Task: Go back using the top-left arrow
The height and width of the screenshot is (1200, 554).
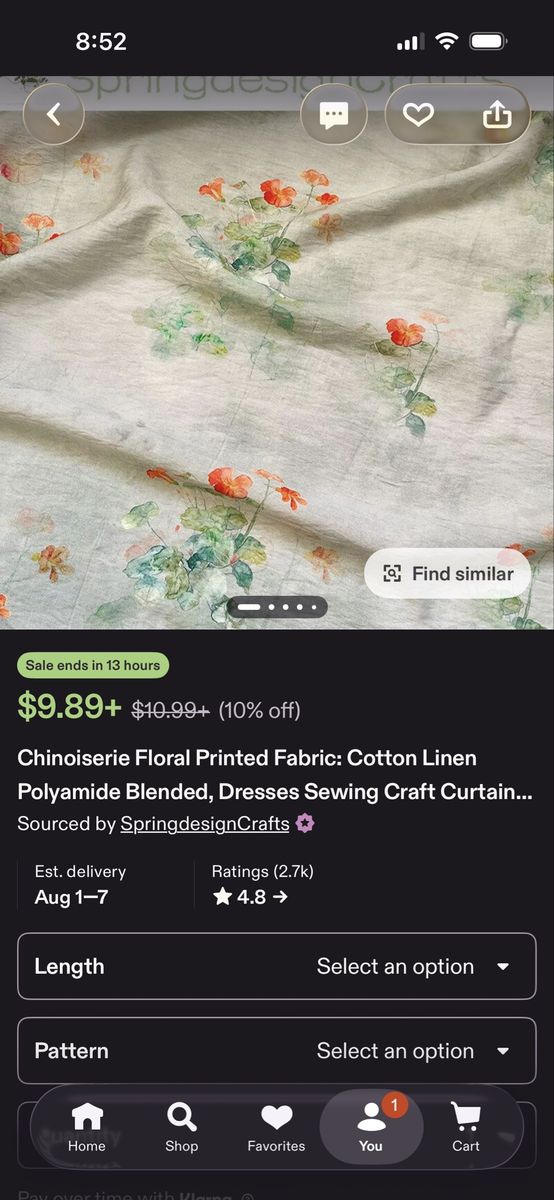Action: click(53, 115)
